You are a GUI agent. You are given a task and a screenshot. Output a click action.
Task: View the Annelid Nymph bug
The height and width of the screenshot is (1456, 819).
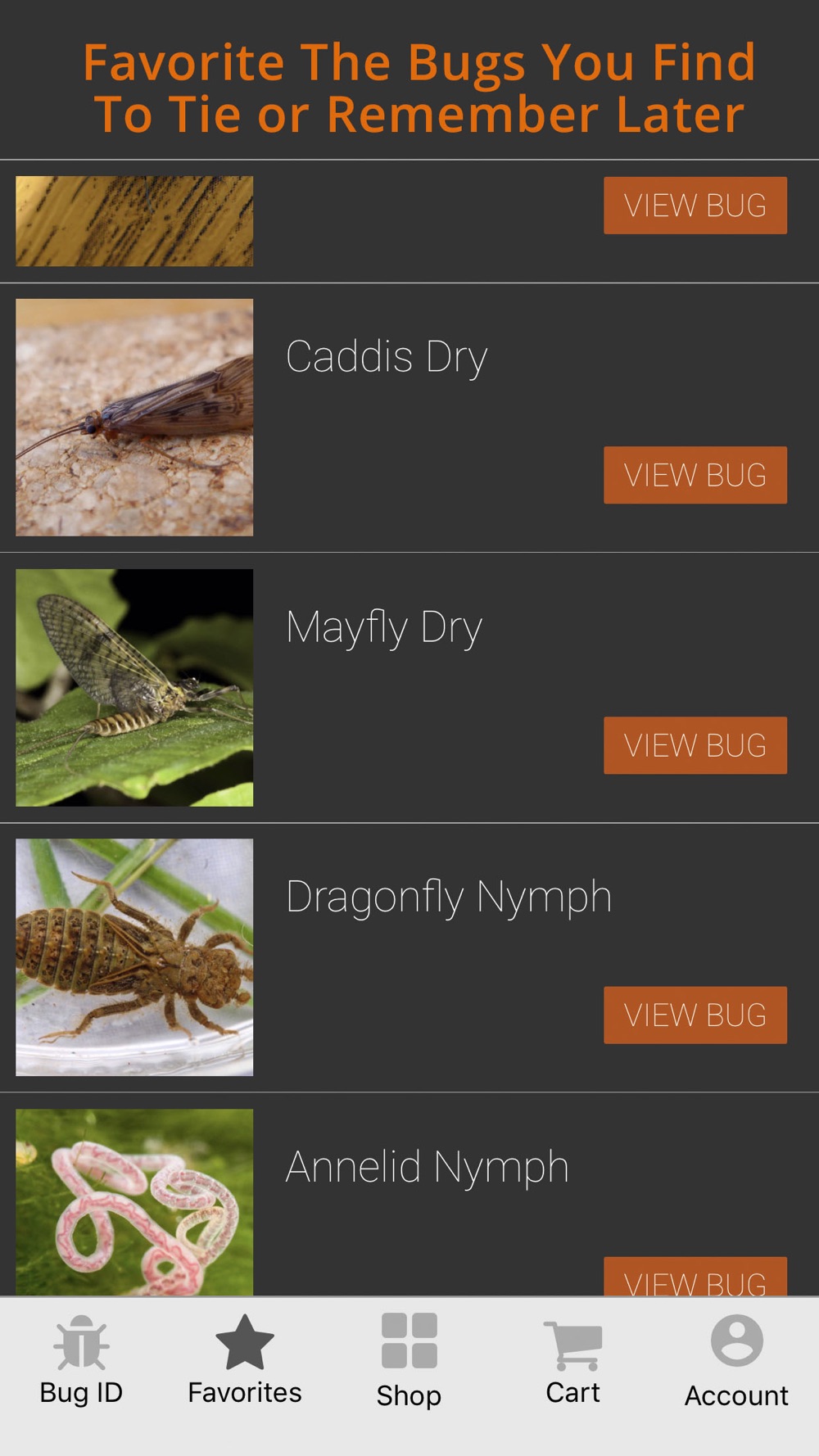tap(695, 1276)
